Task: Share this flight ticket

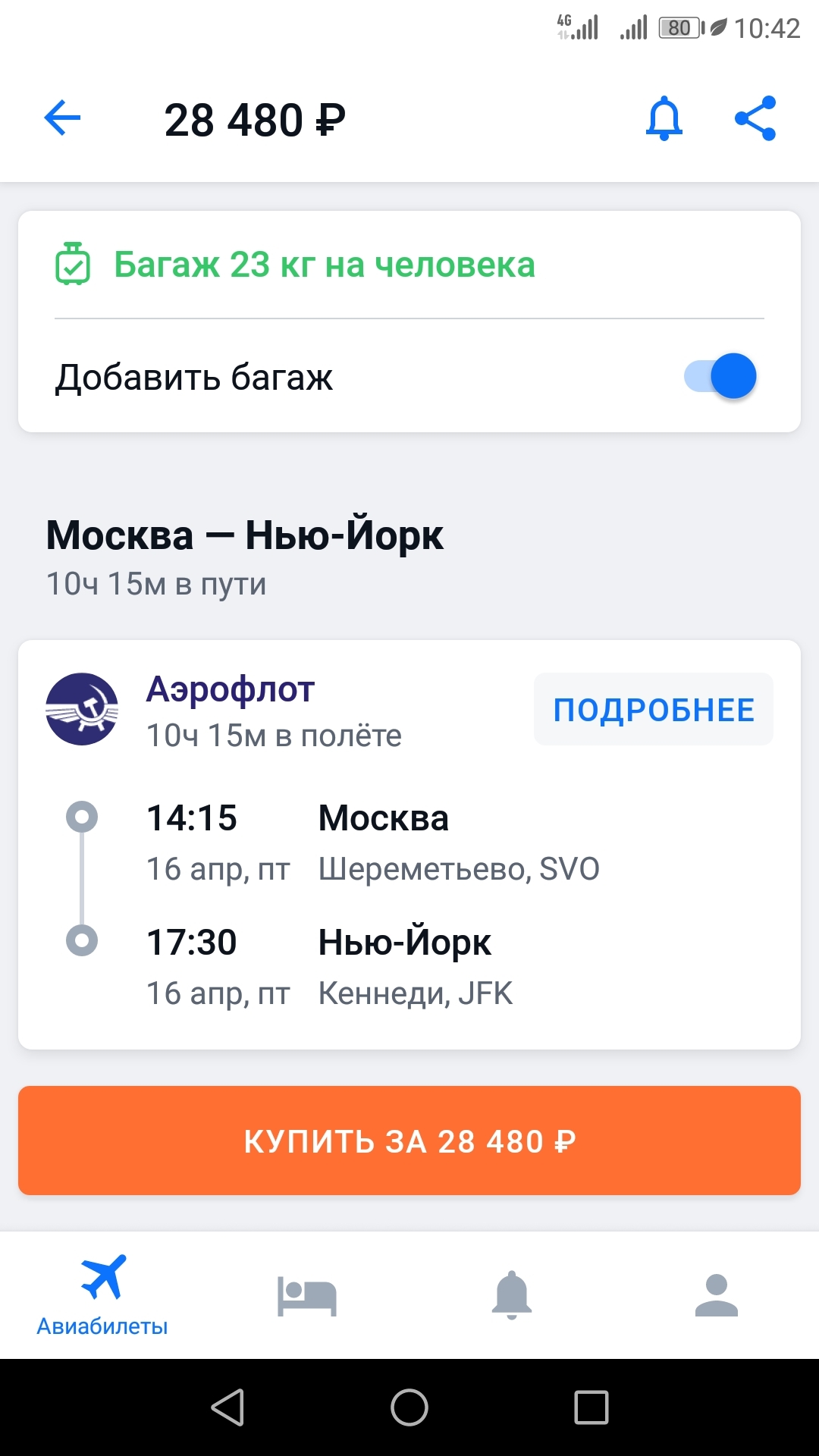Action: [755, 118]
